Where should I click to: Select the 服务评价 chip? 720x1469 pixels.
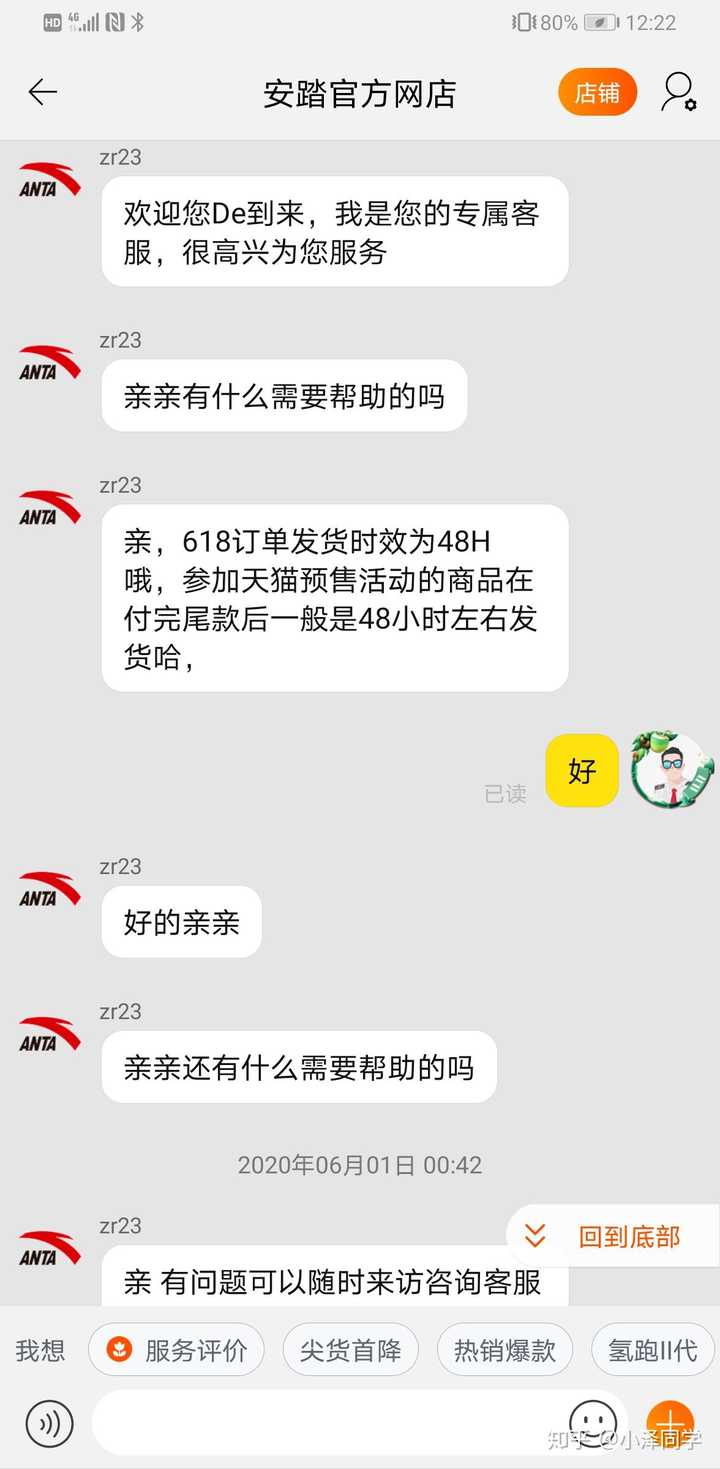[176, 1351]
